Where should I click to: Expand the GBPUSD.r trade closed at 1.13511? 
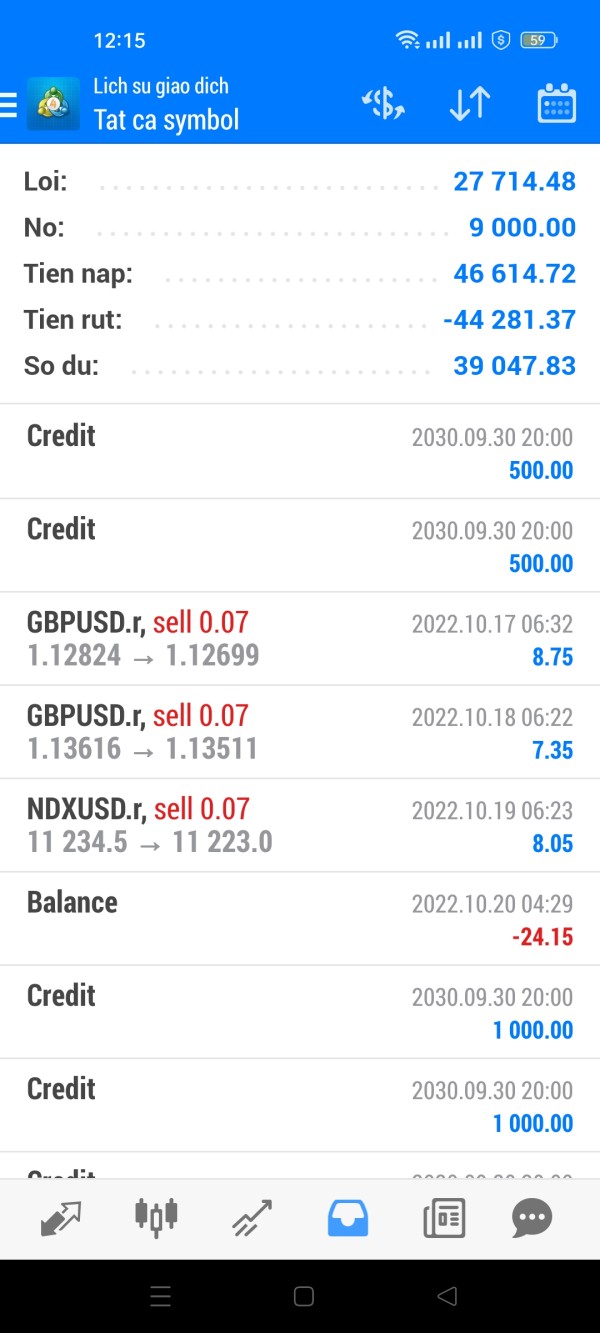[x=300, y=732]
